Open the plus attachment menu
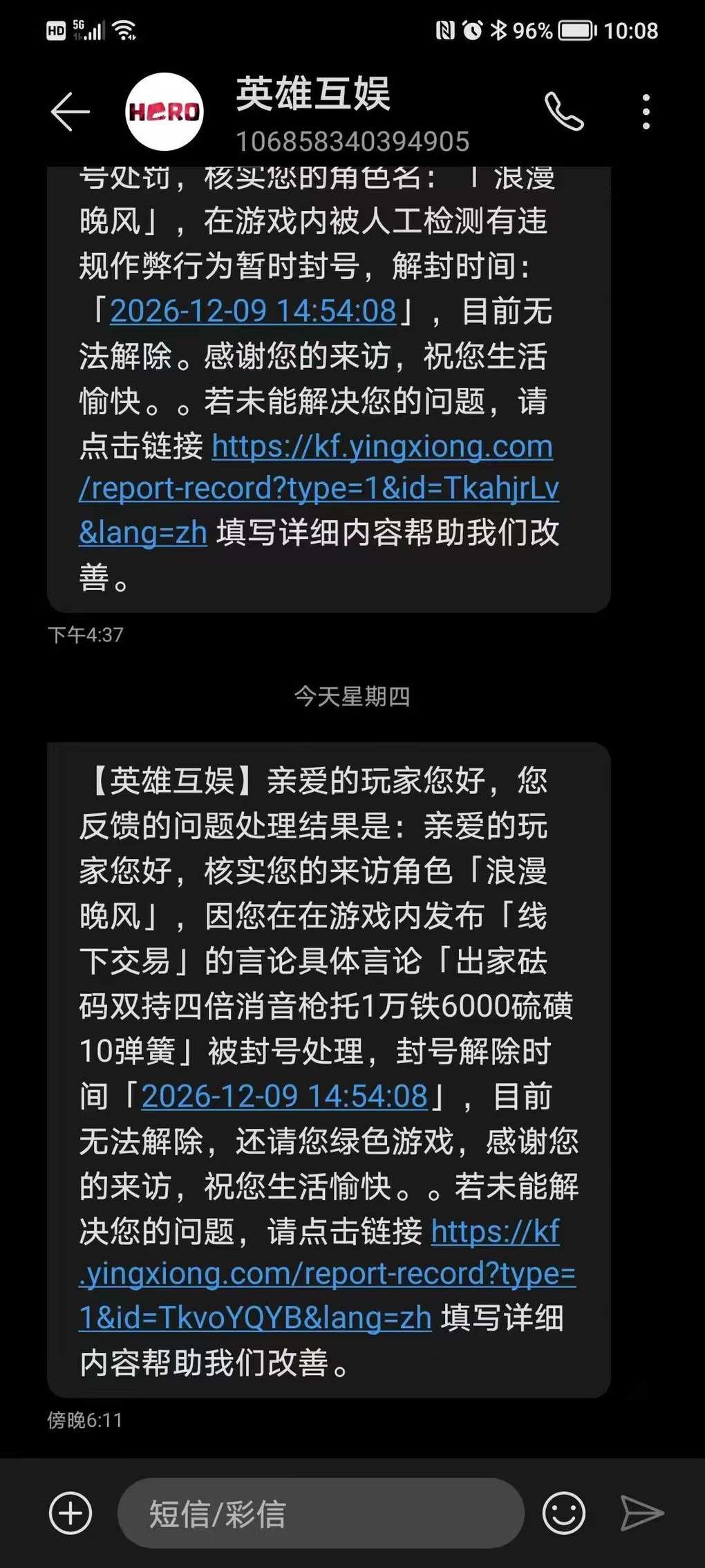705x1568 pixels. pyautogui.click(x=70, y=1513)
